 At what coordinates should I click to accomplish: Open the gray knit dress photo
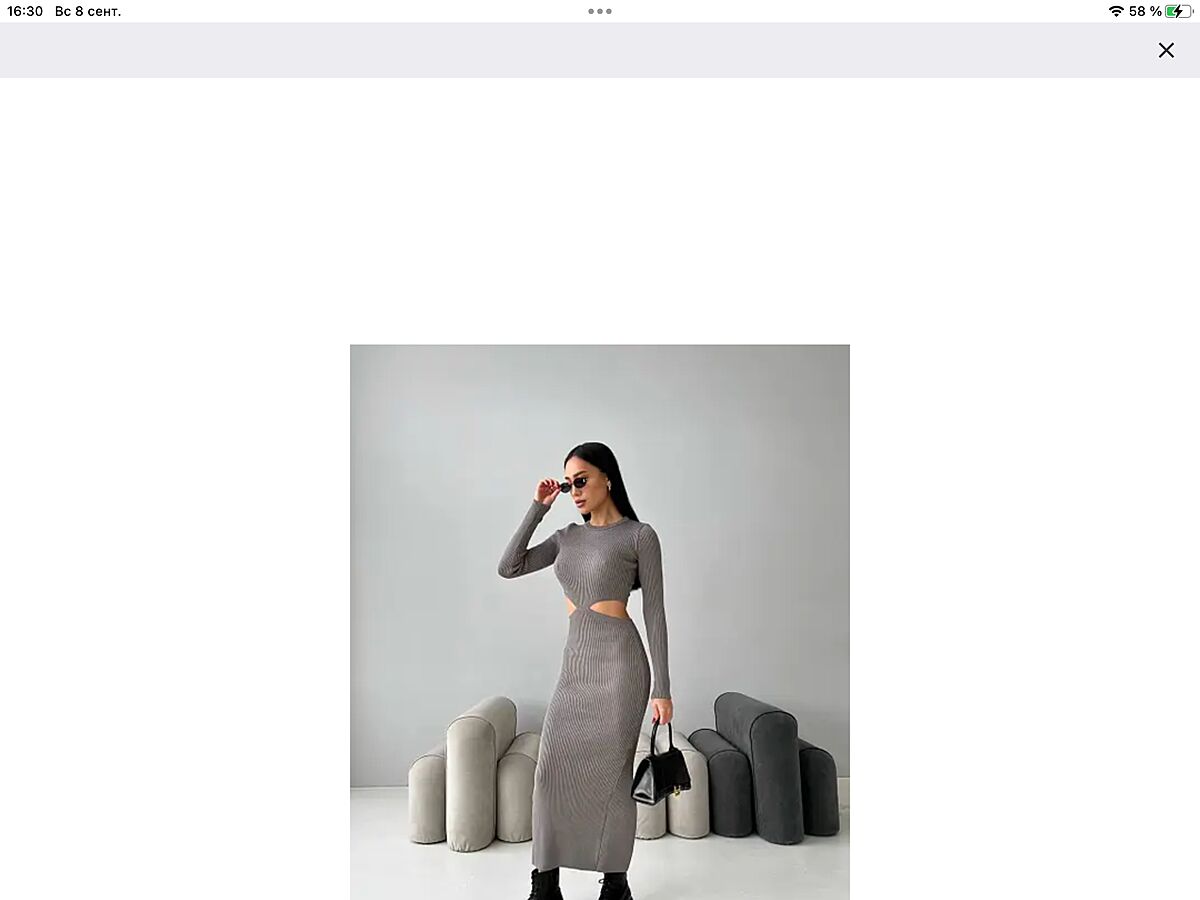click(600, 622)
